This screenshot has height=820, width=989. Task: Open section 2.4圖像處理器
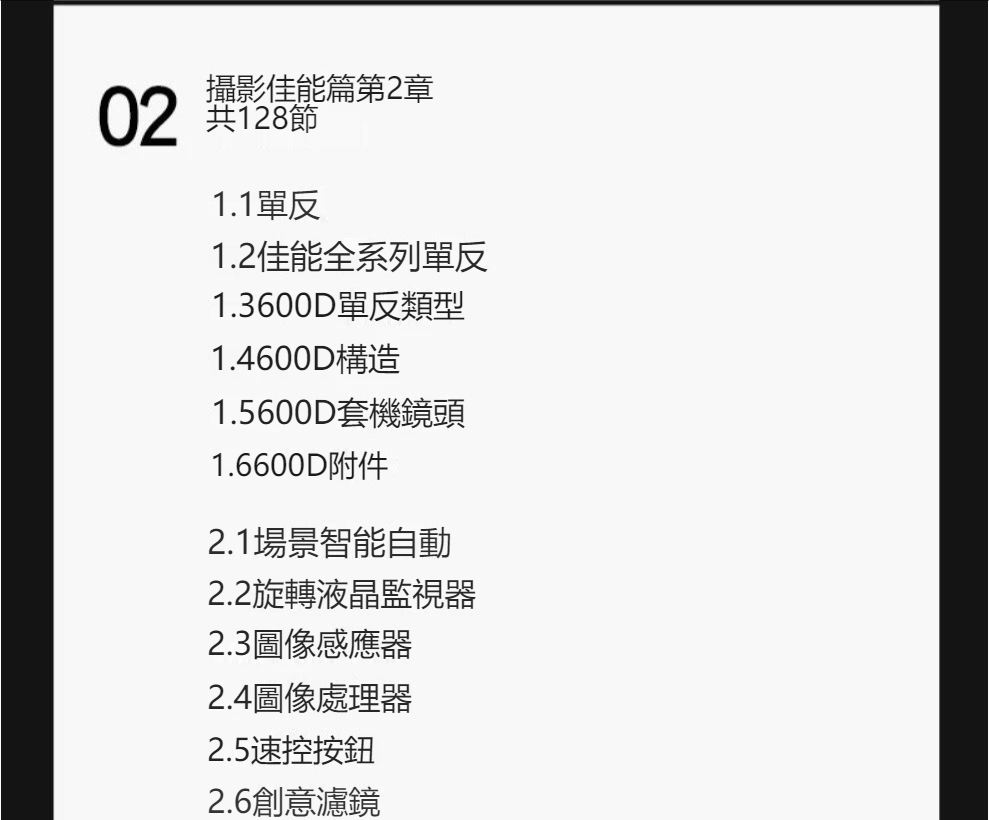(x=309, y=699)
